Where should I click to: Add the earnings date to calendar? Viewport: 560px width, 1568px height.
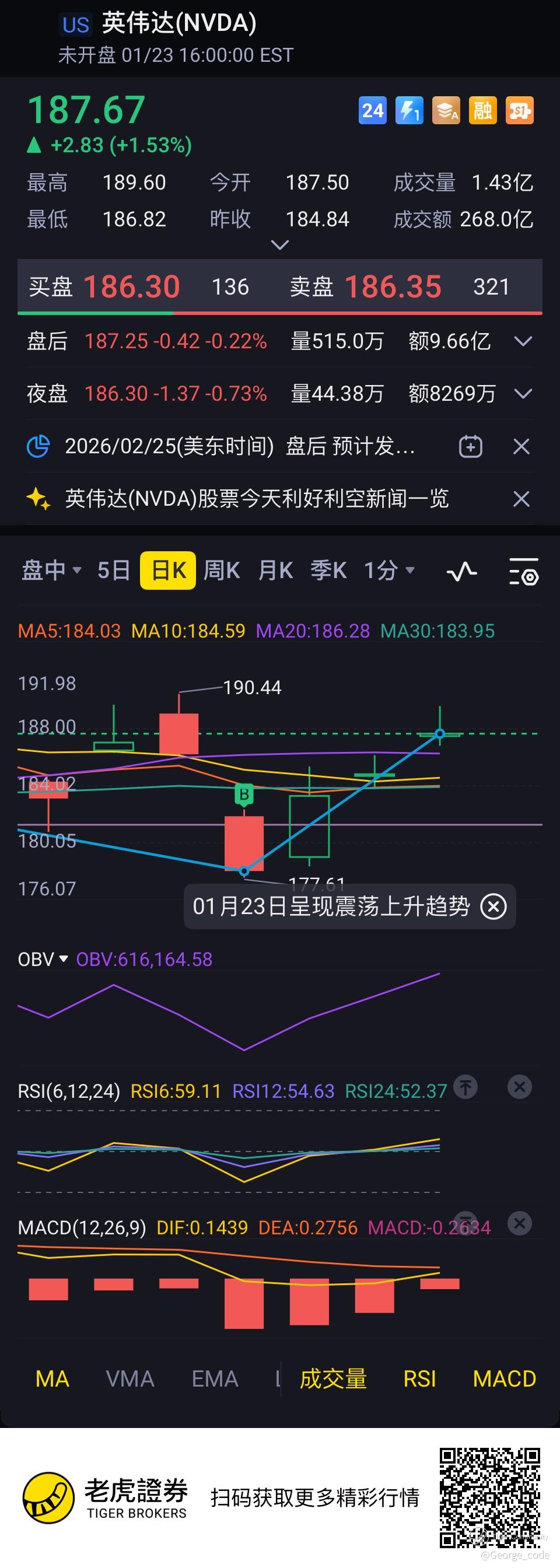pyautogui.click(x=470, y=447)
